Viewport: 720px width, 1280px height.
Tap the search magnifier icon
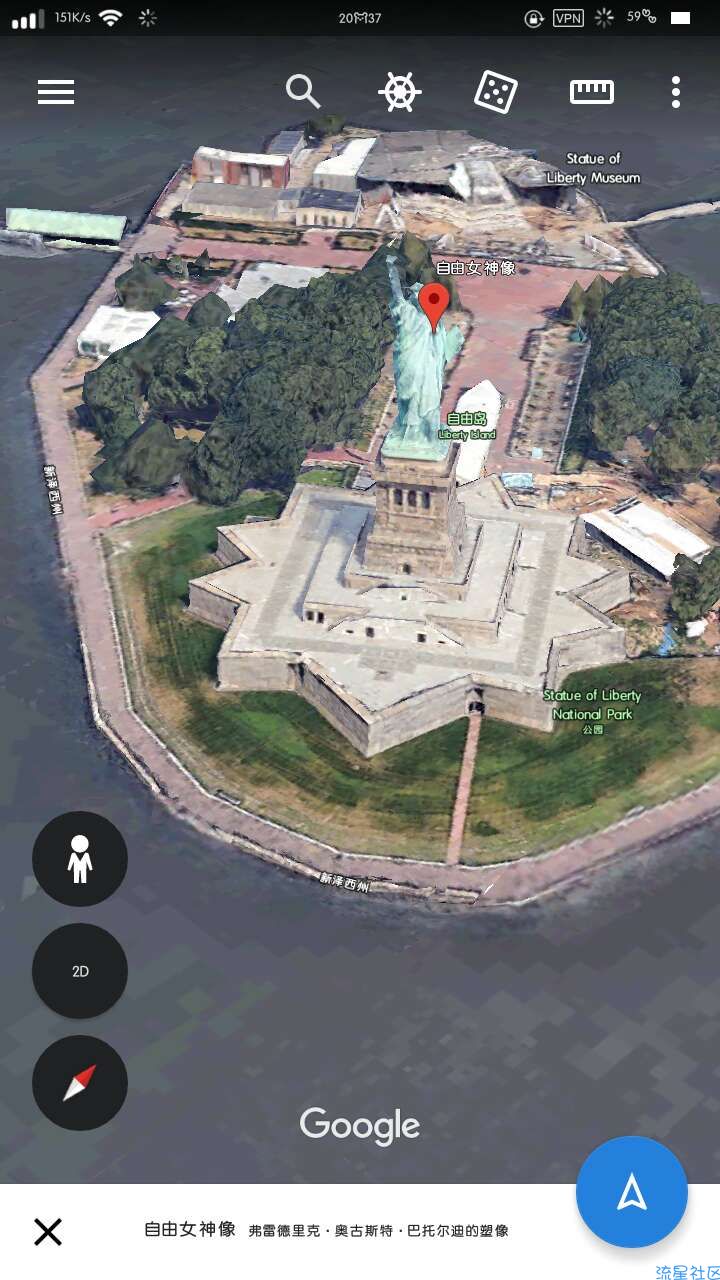point(303,92)
